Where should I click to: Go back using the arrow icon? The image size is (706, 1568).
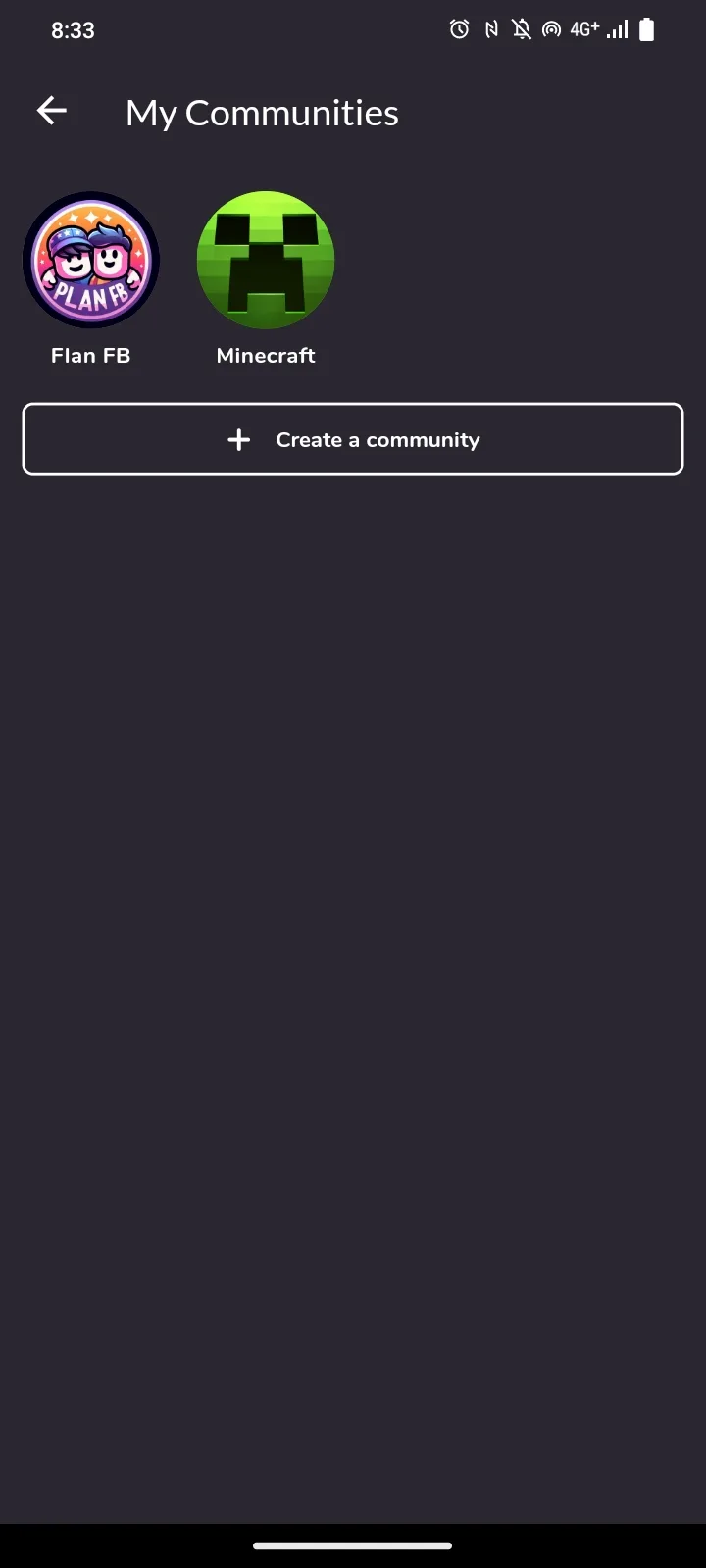(52, 112)
